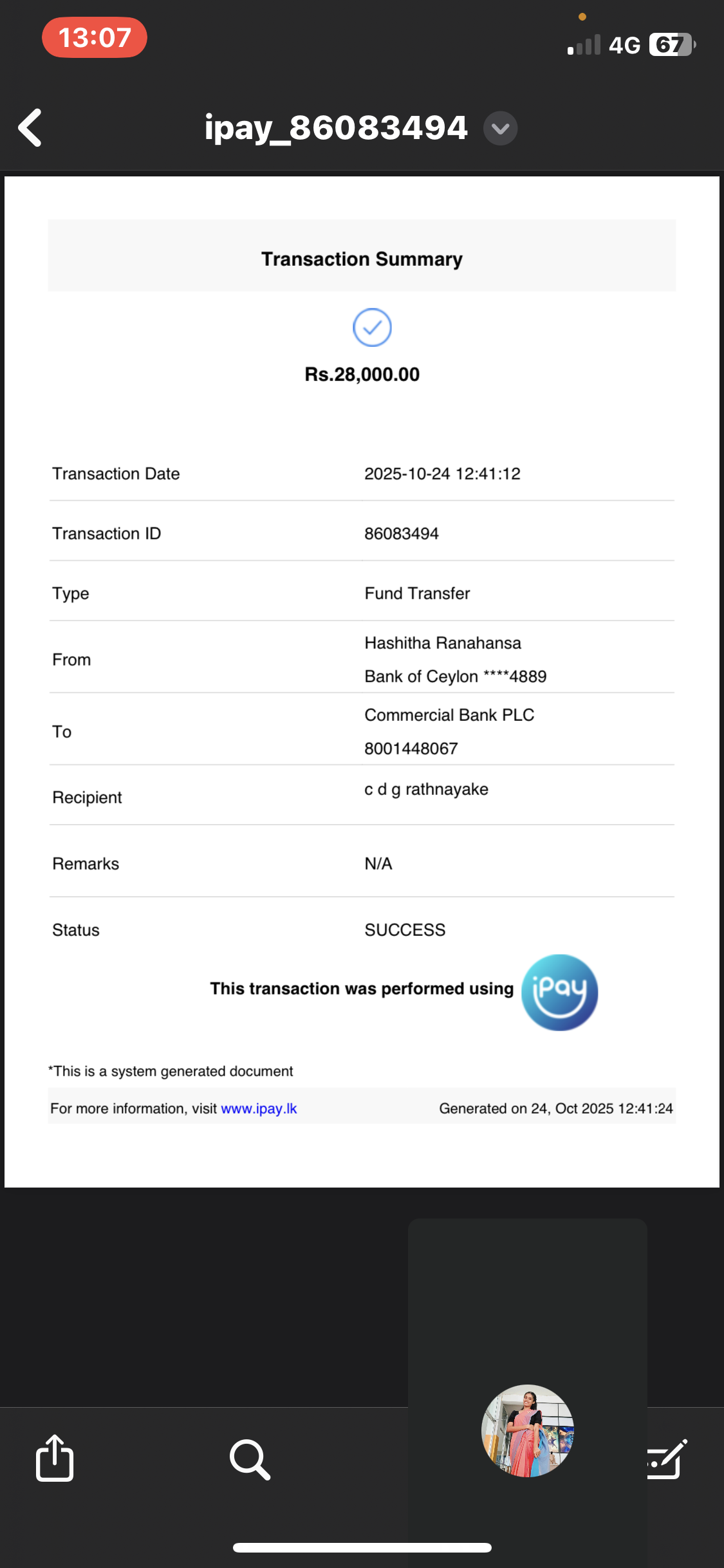
Task: Open the markup tool
Action: pyautogui.click(x=668, y=1459)
